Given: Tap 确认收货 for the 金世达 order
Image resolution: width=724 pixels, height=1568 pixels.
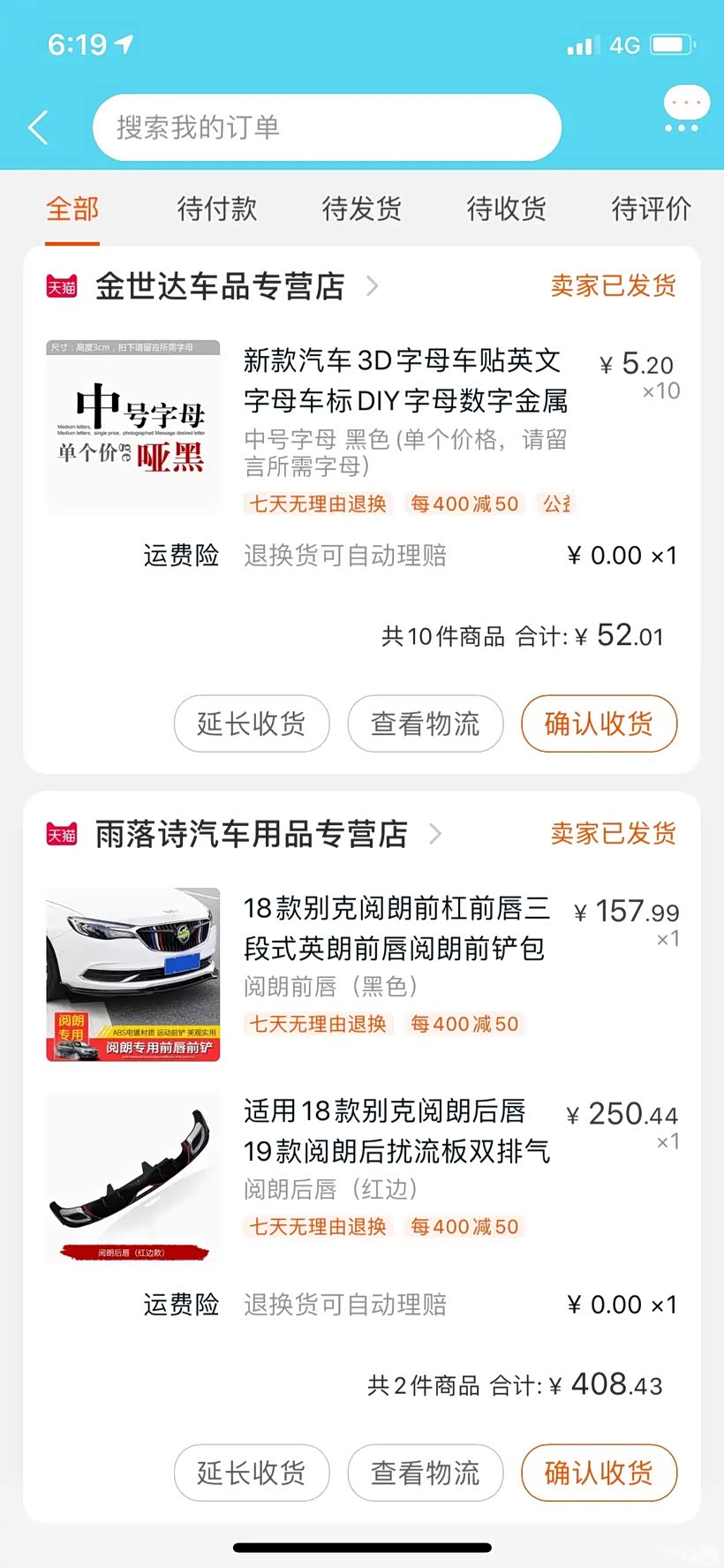Looking at the screenshot, I should 599,723.
